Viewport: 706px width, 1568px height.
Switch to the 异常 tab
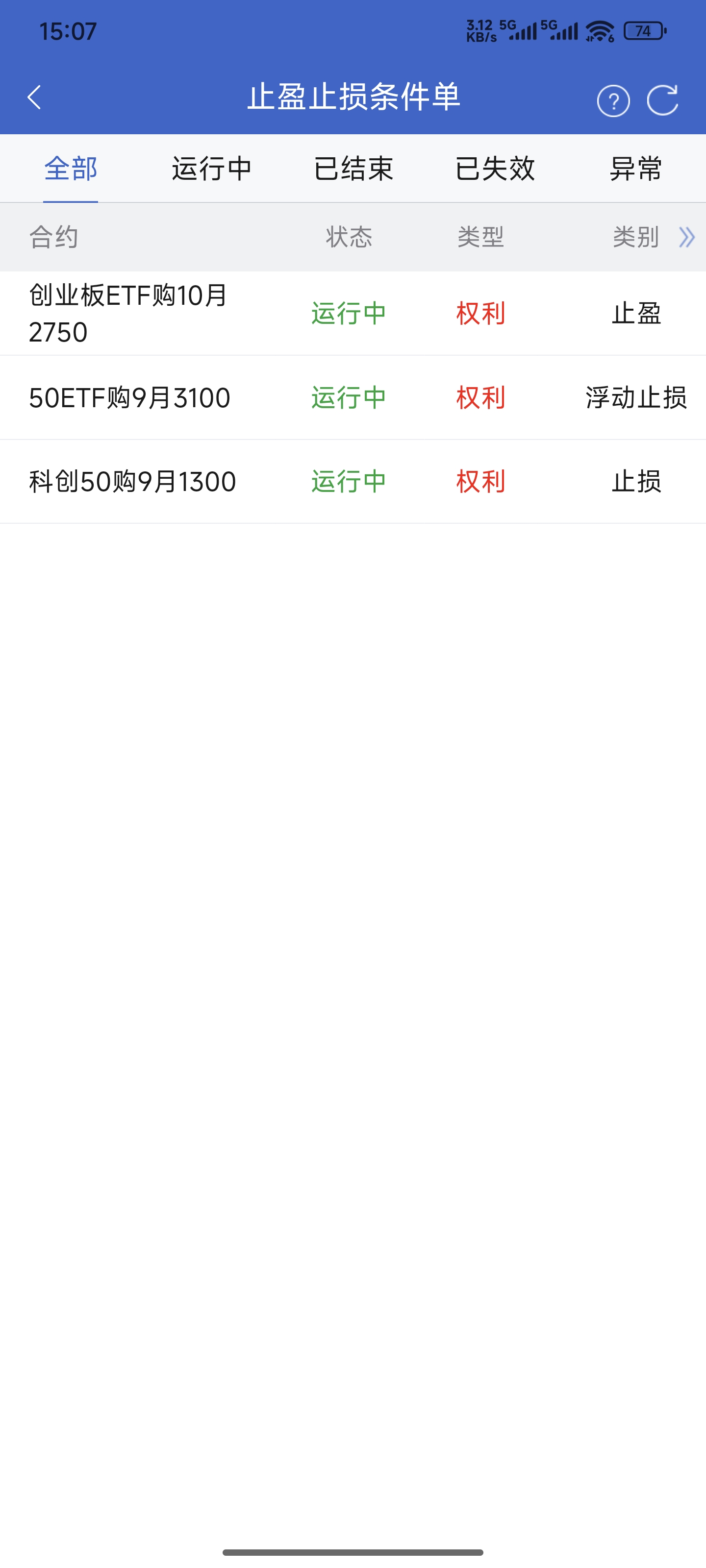[x=635, y=169]
